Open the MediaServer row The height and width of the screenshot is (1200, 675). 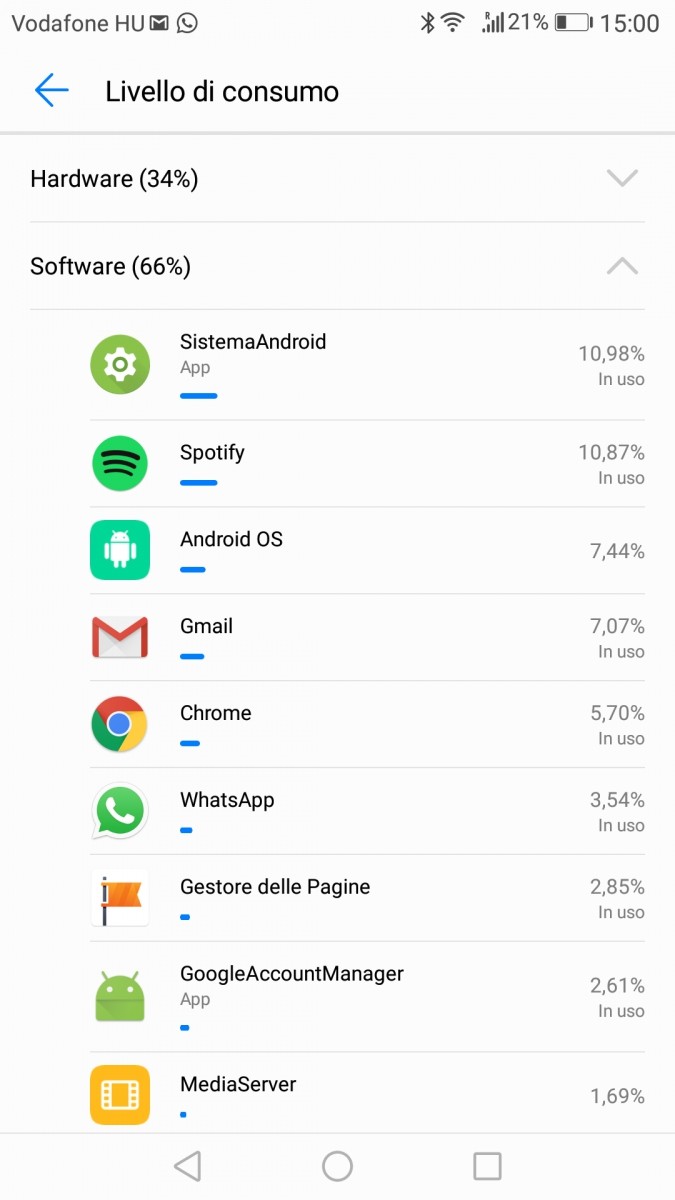367,1093
